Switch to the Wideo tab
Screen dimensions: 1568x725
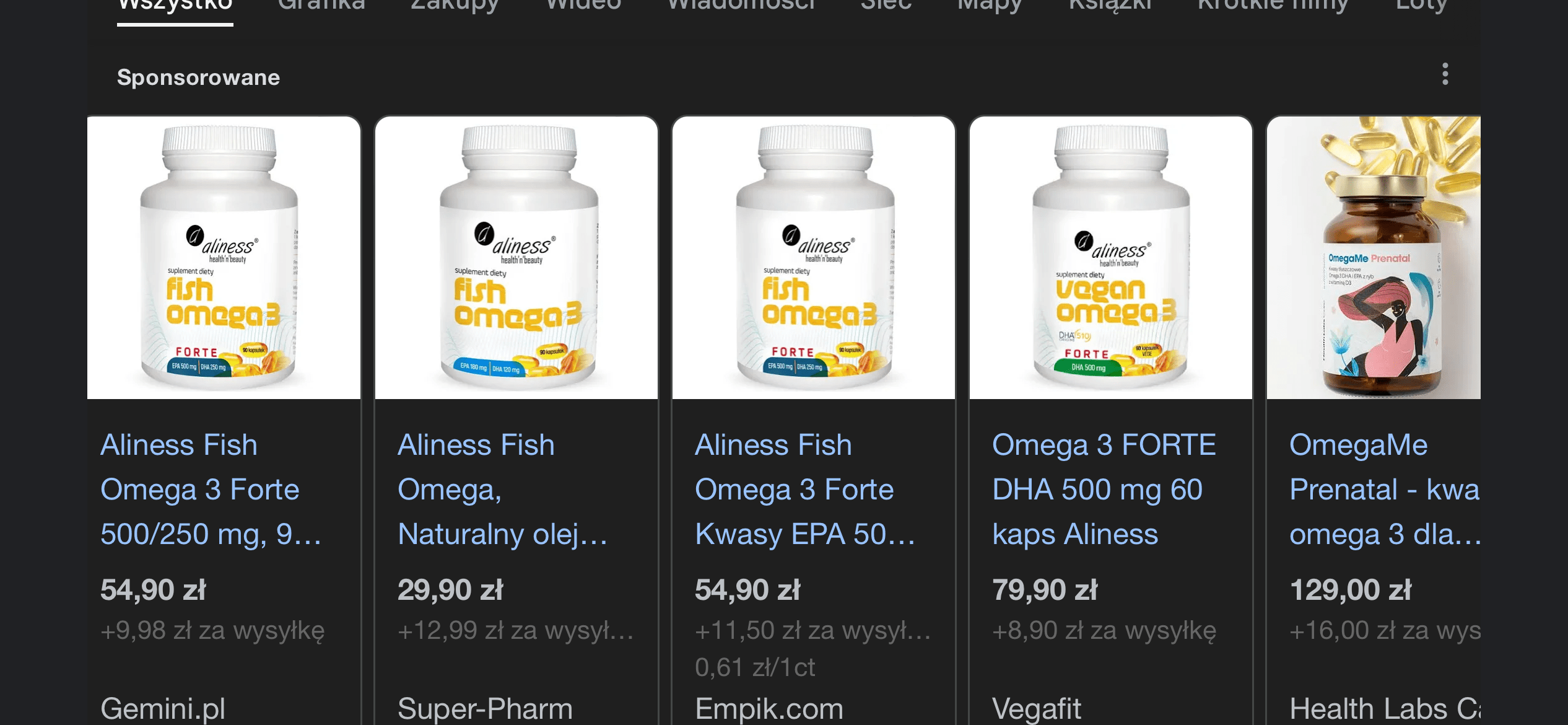click(x=583, y=5)
